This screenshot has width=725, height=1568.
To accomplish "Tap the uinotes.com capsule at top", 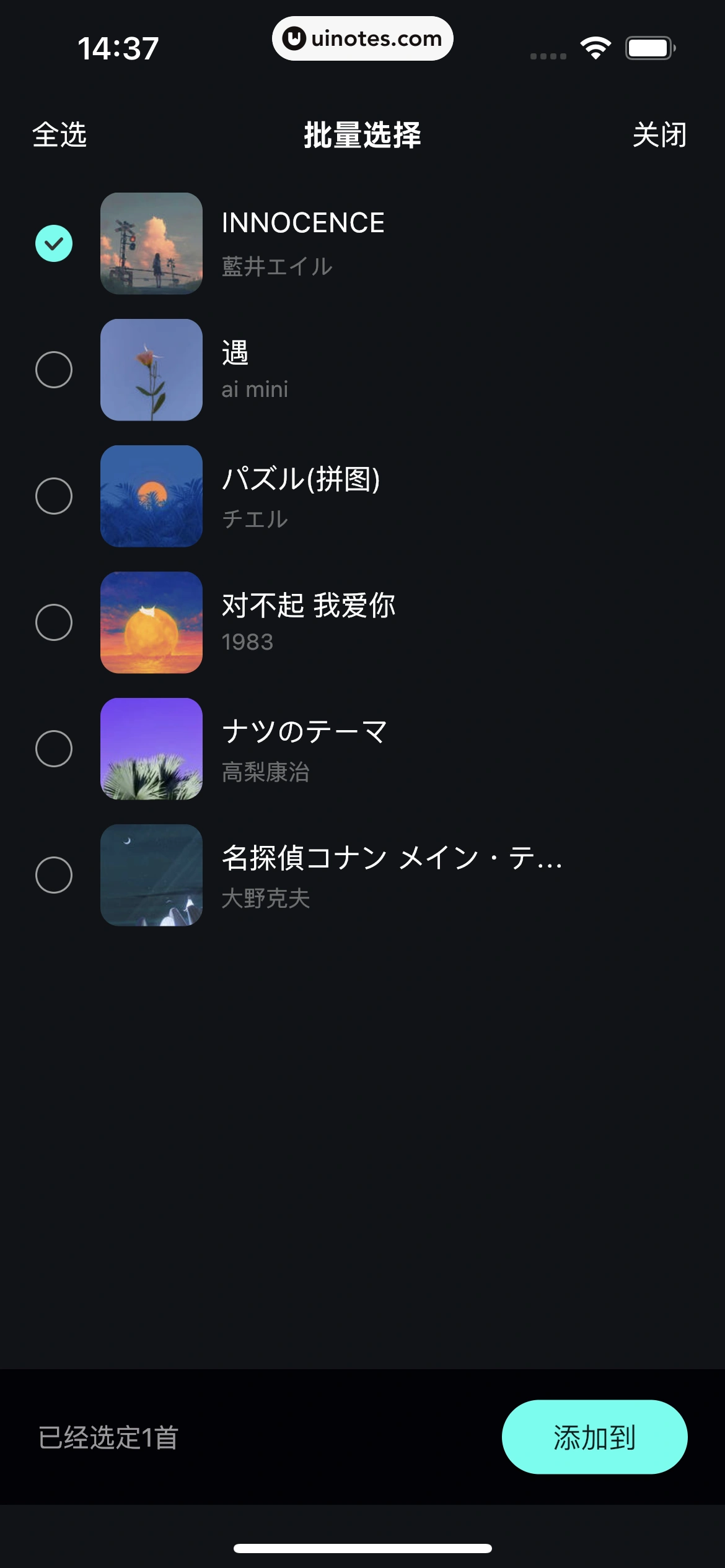I will click(x=362, y=38).
